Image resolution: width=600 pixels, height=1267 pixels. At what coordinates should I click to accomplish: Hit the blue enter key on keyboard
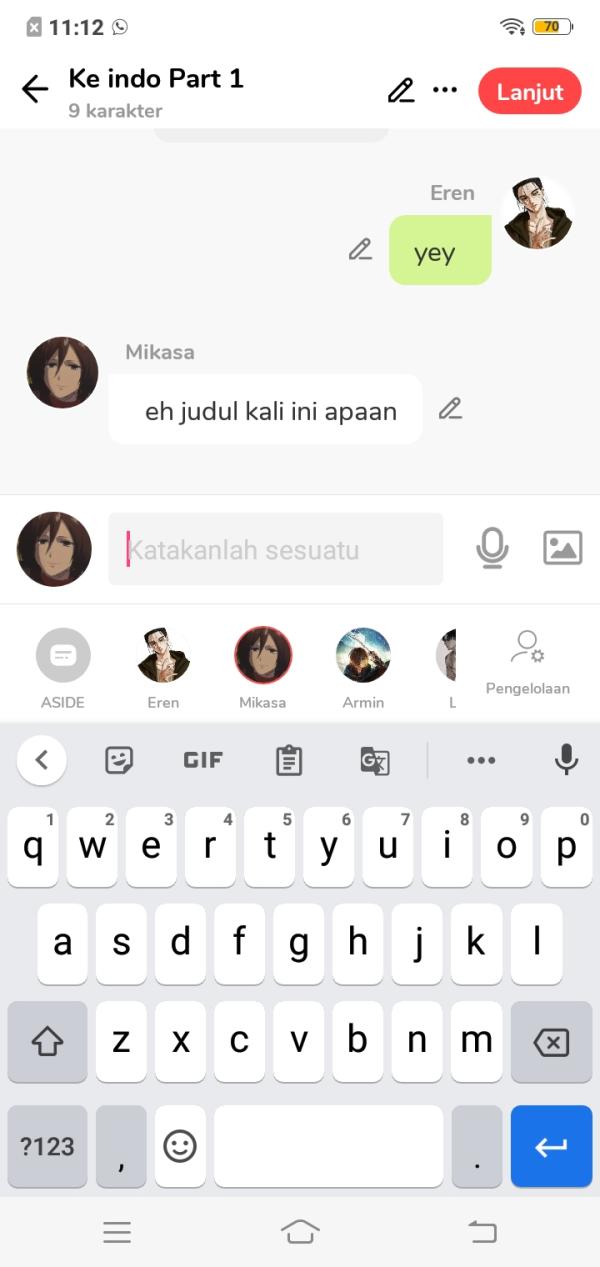coord(551,1146)
